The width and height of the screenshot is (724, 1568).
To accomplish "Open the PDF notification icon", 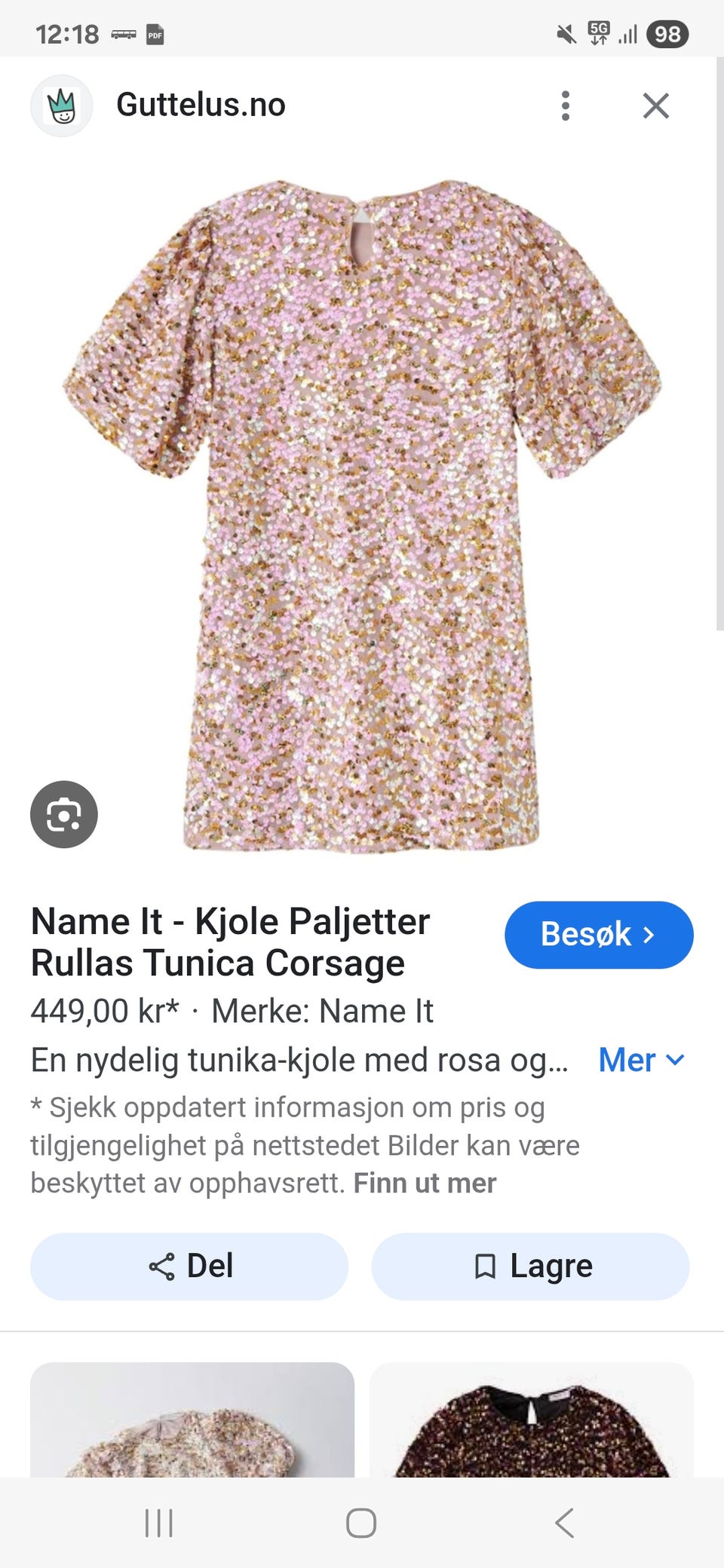I will click(x=156, y=33).
